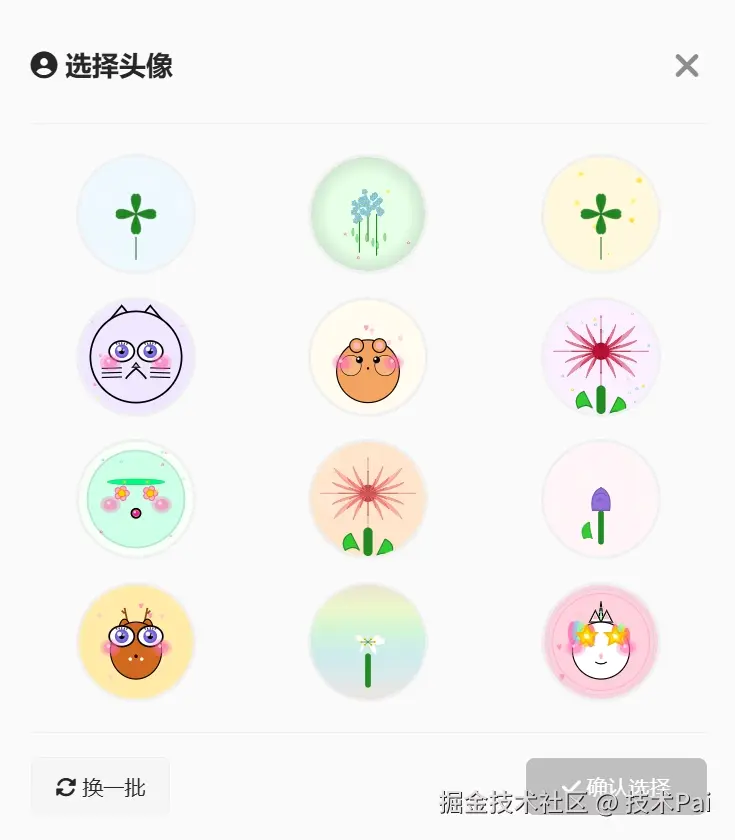Click the refresh icon inside the 换一批 button

66,788
